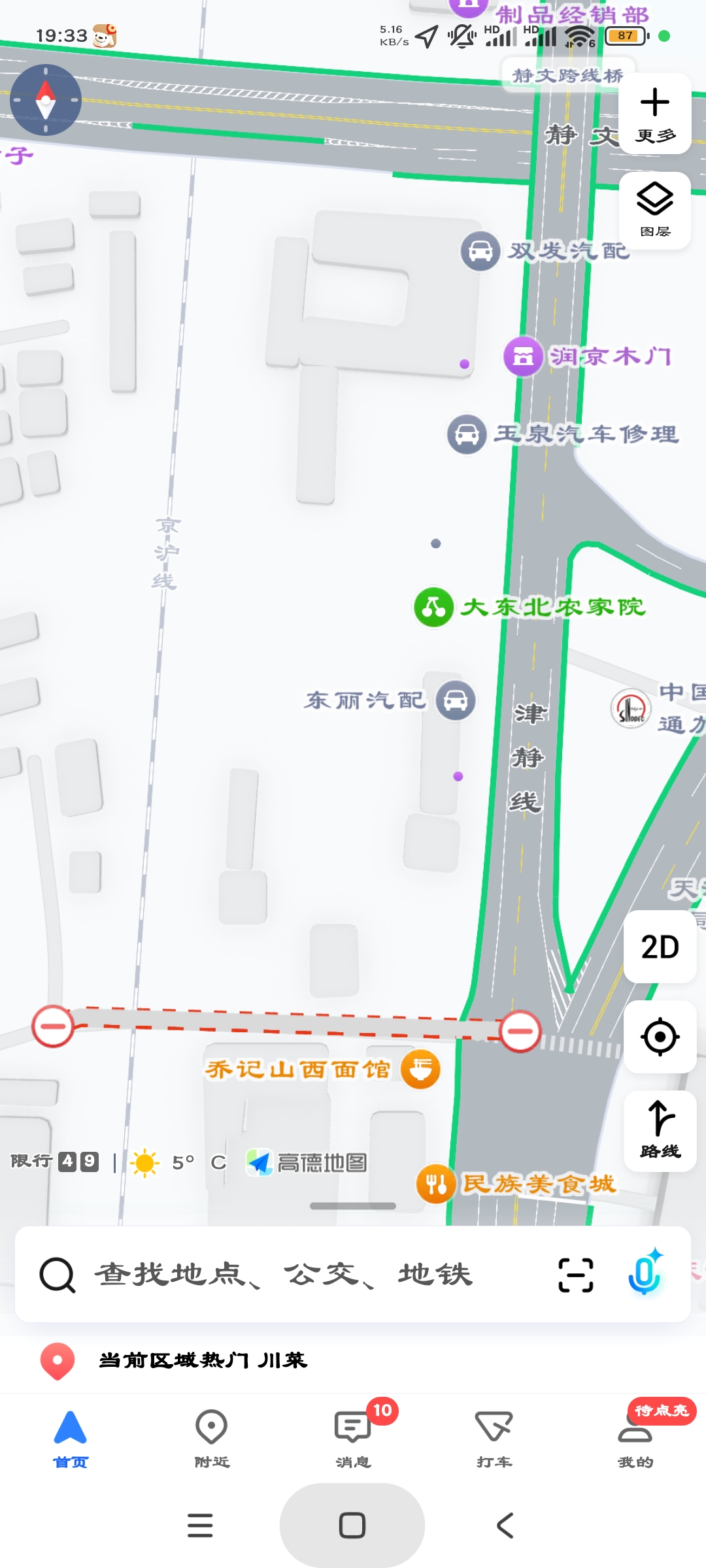The height and width of the screenshot is (1568, 706).
Task: Open the 我的 profile tab
Action: [x=635, y=1437]
